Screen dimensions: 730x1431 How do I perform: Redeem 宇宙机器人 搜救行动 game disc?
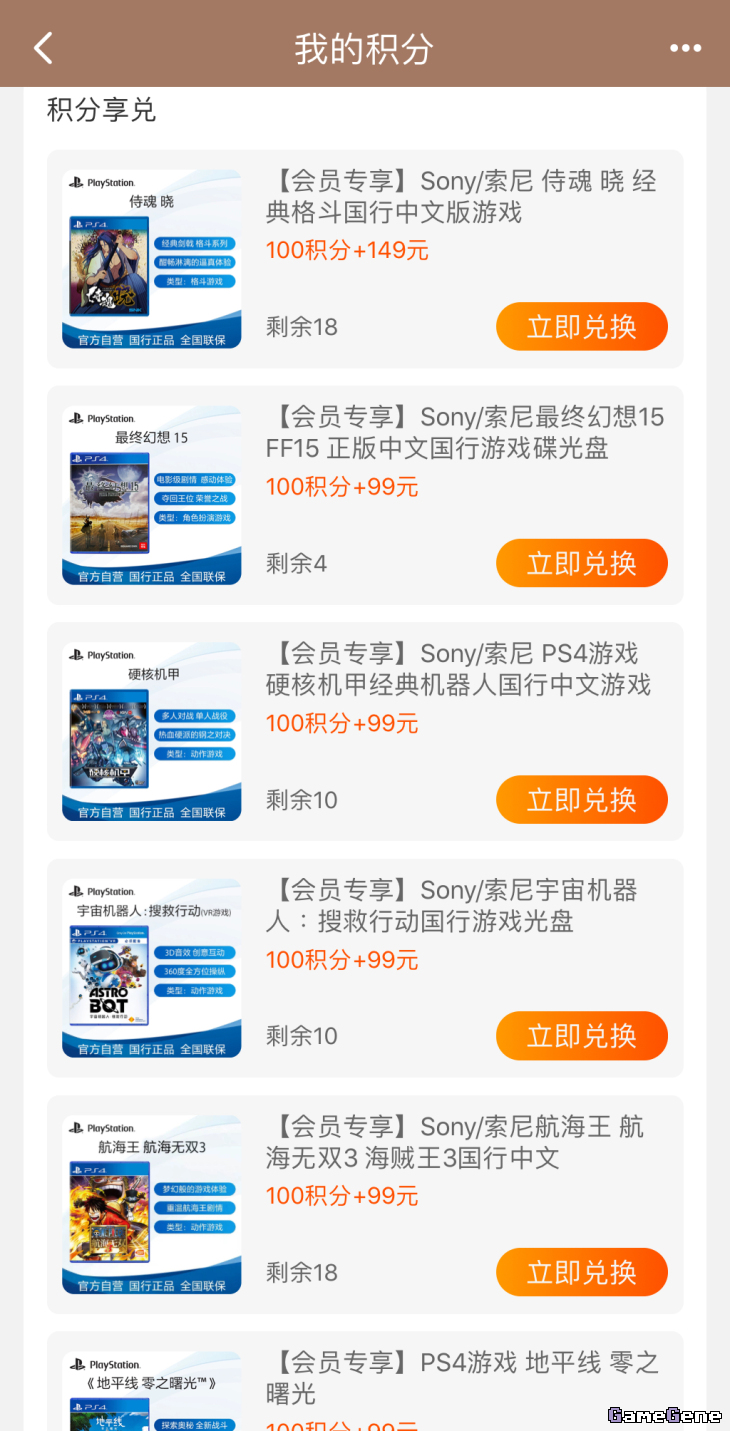pos(581,1036)
